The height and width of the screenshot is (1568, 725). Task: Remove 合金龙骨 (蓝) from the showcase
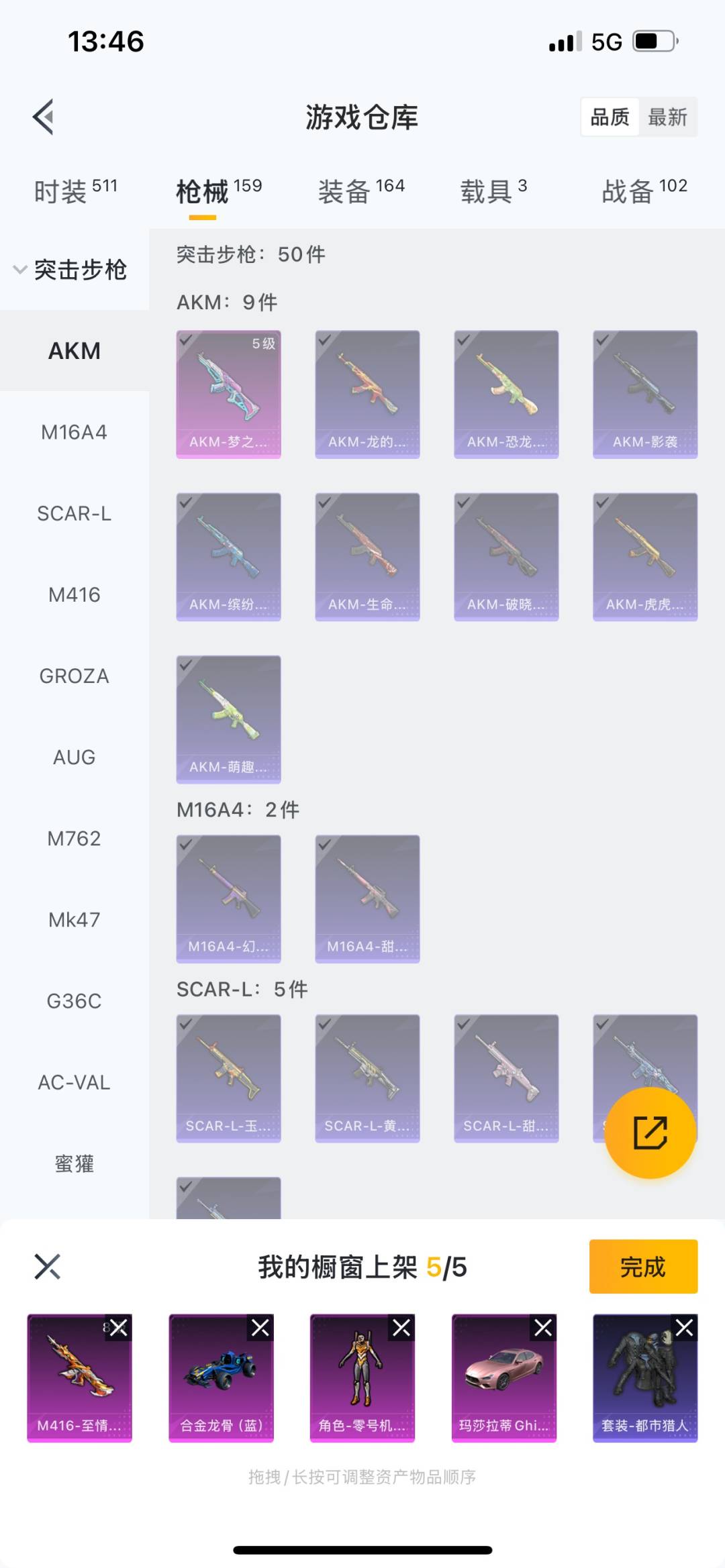[260, 1327]
